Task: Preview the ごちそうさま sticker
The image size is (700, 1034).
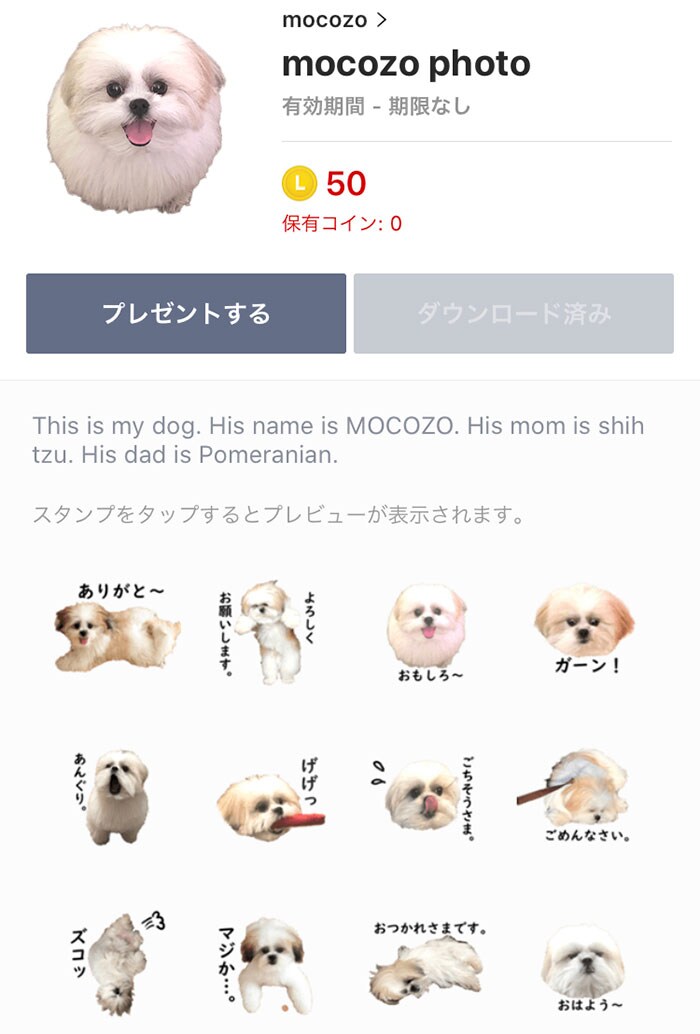Action: [x=427, y=796]
